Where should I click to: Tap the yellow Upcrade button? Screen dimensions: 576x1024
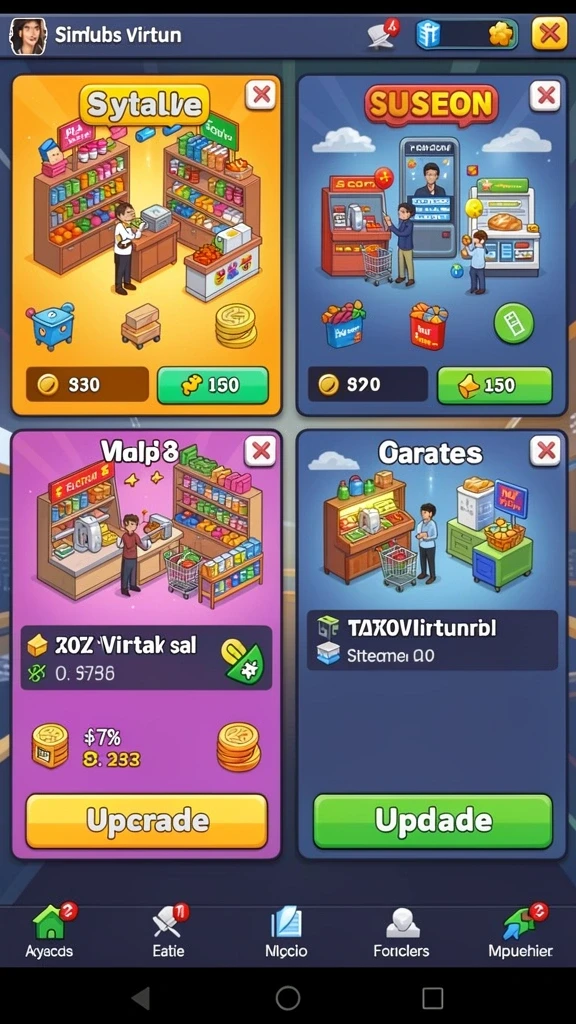coord(147,821)
